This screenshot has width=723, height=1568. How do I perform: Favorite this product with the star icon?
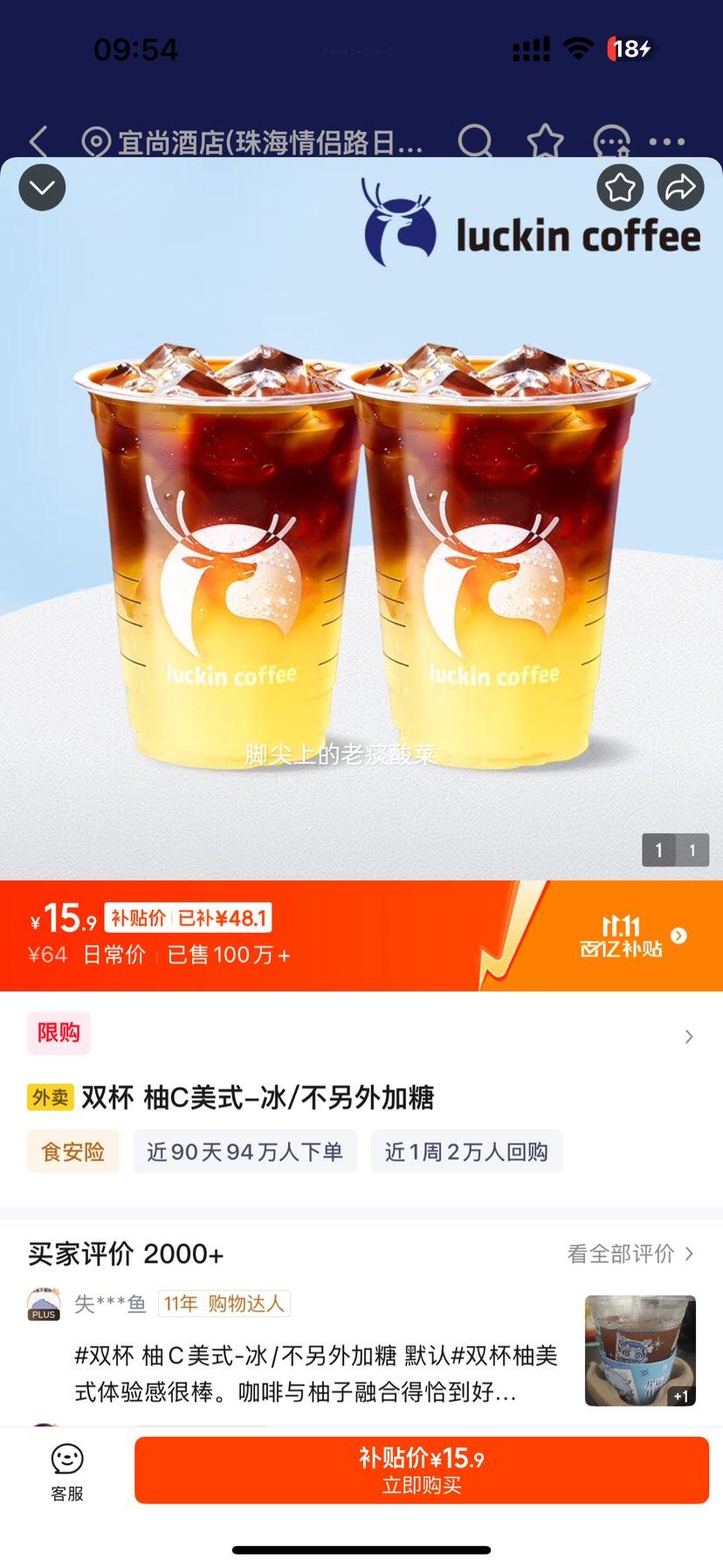click(x=620, y=188)
